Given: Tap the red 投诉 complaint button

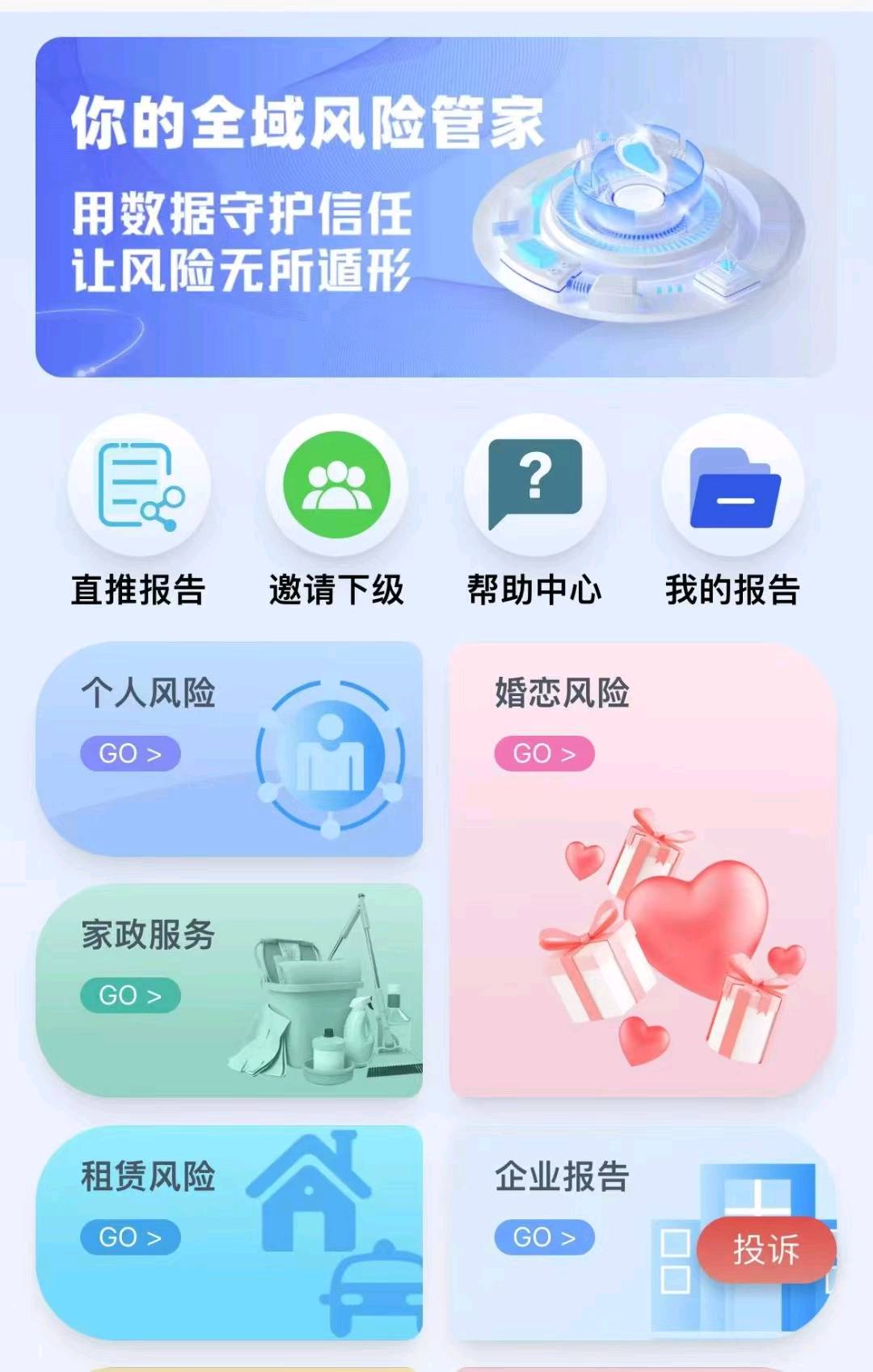Looking at the screenshot, I should (x=765, y=1250).
